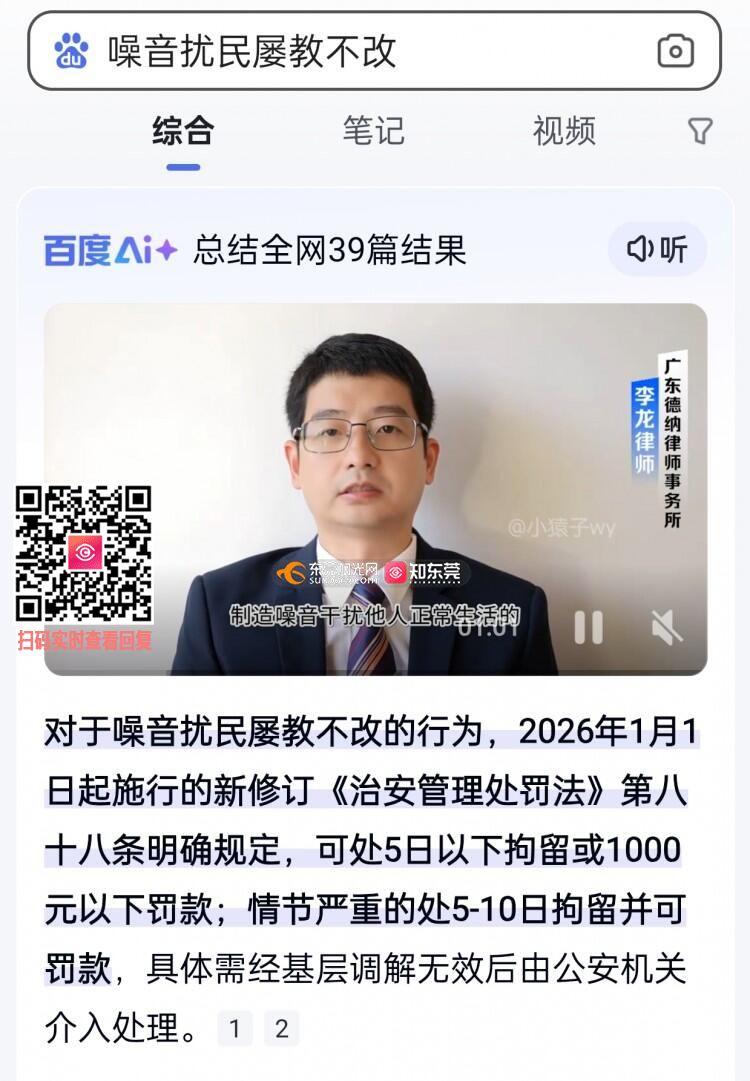
Task: Switch to the 笔记 tab
Action: [373, 131]
